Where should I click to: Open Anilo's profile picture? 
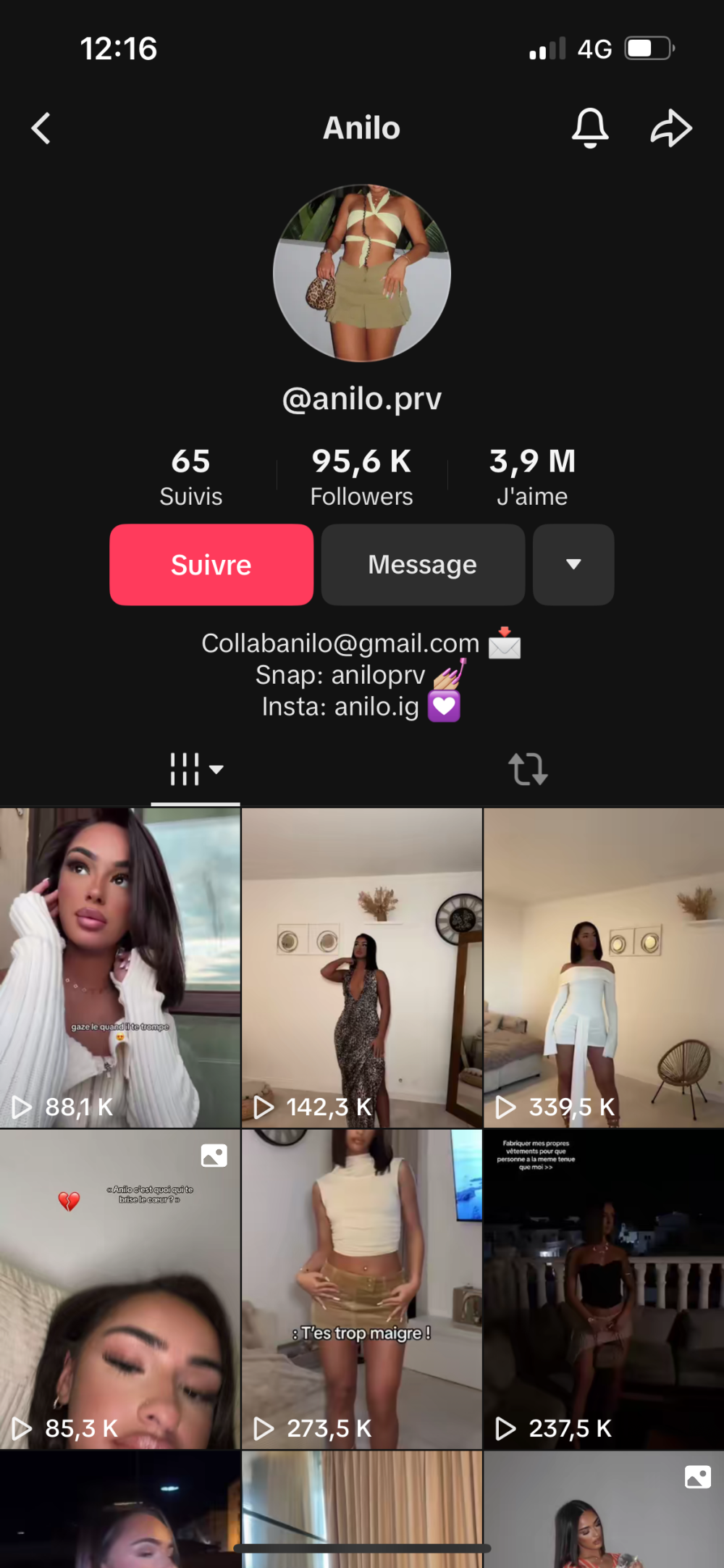[x=362, y=273]
